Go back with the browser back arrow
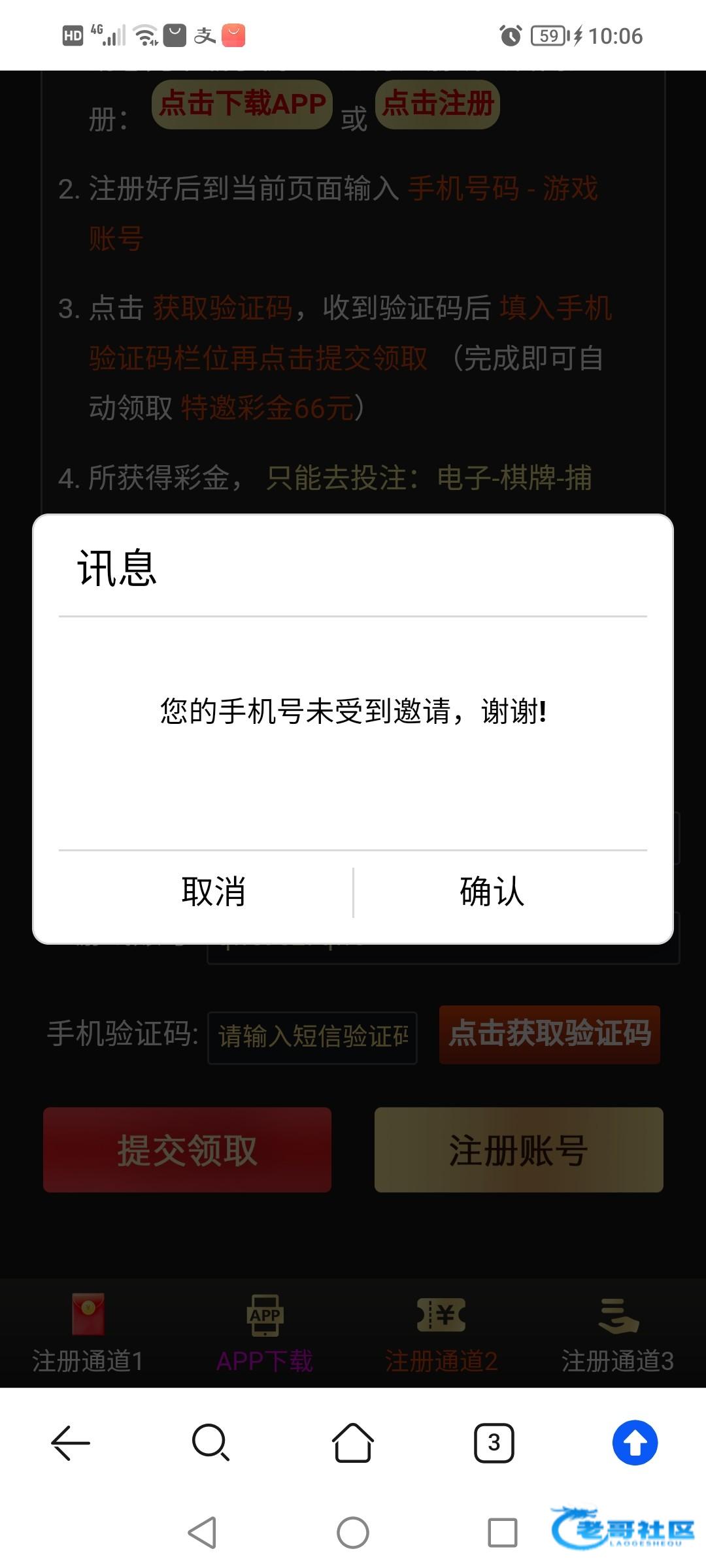Viewport: 706px width, 1568px height. pyautogui.click(x=71, y=1443)
